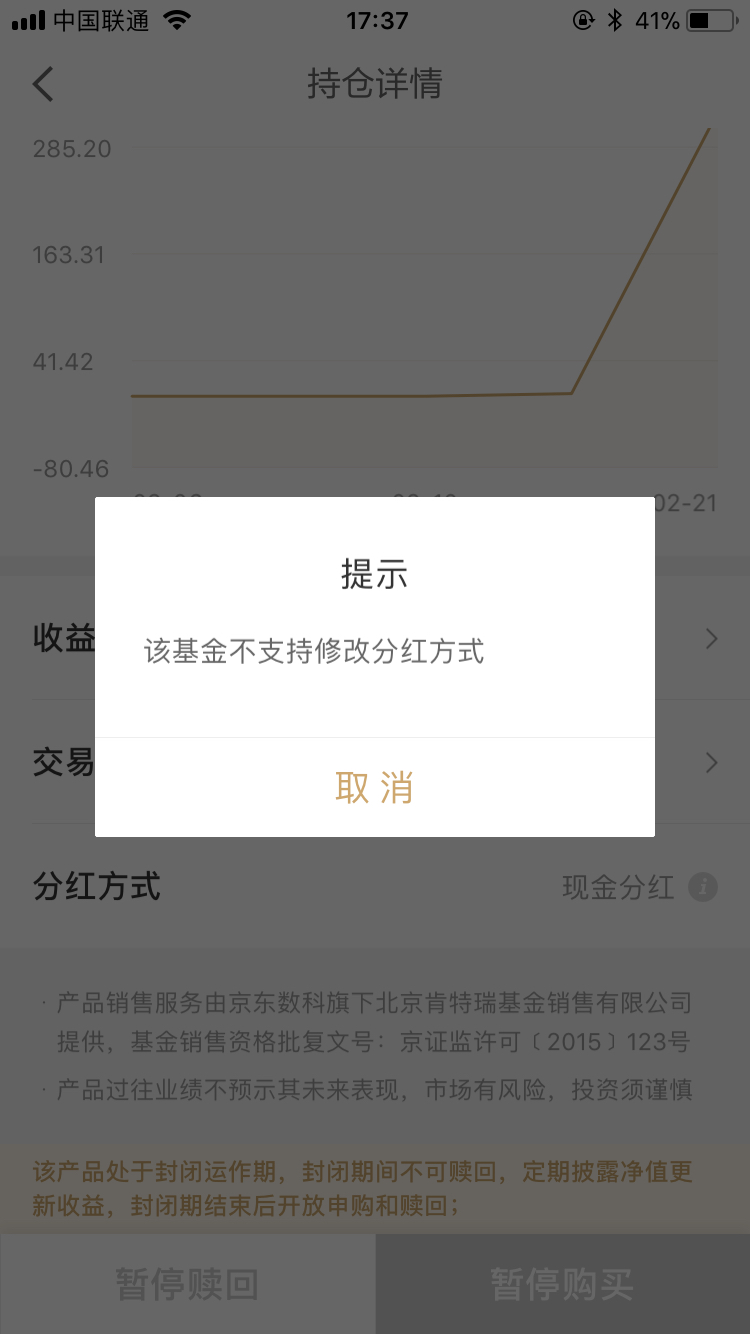Tap 取消 to dismiss the dialog
The width and height of the screenshot is (750, 1334).
coord(375,789)
